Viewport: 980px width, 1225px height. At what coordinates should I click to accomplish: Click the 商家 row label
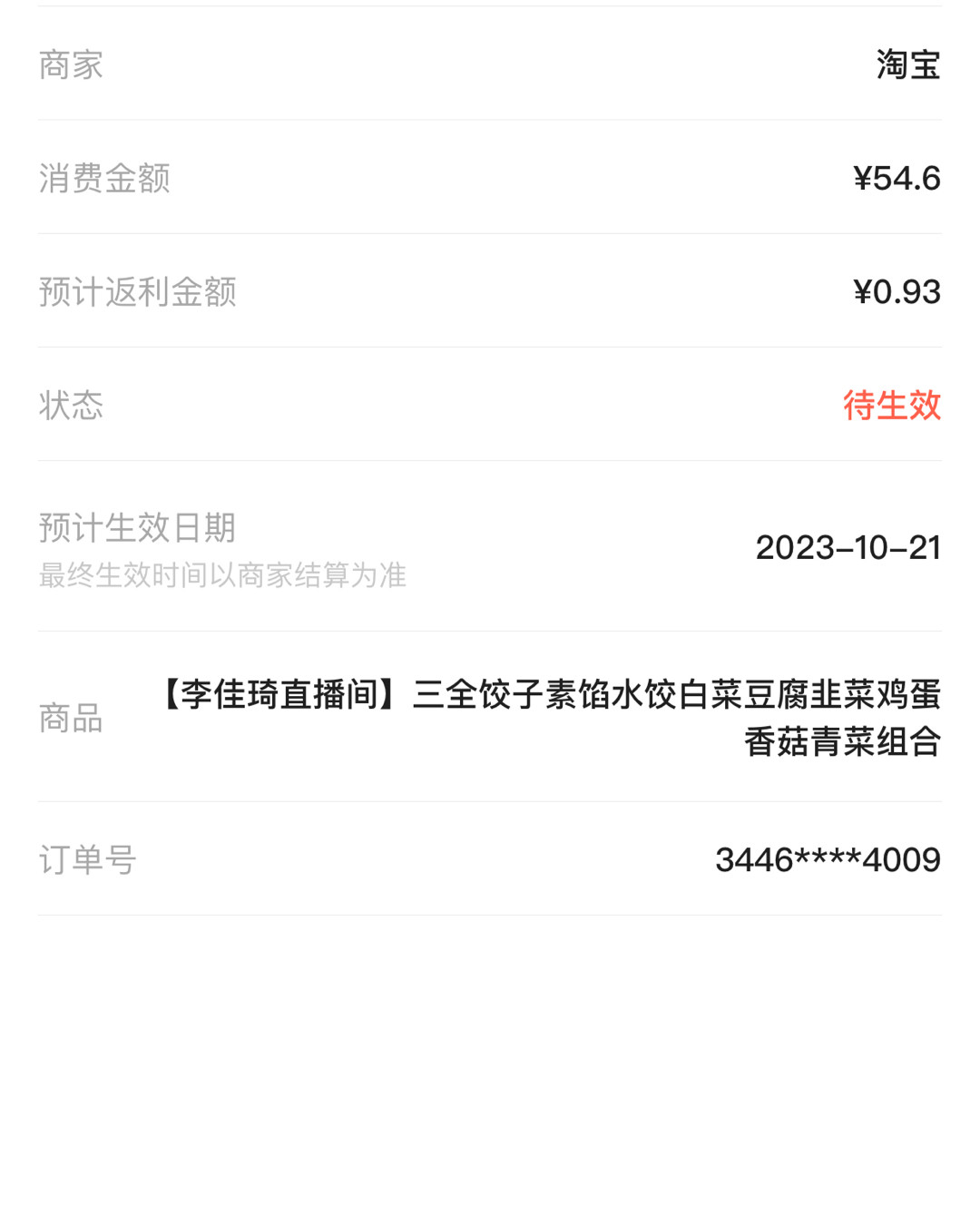pos(69,64)
